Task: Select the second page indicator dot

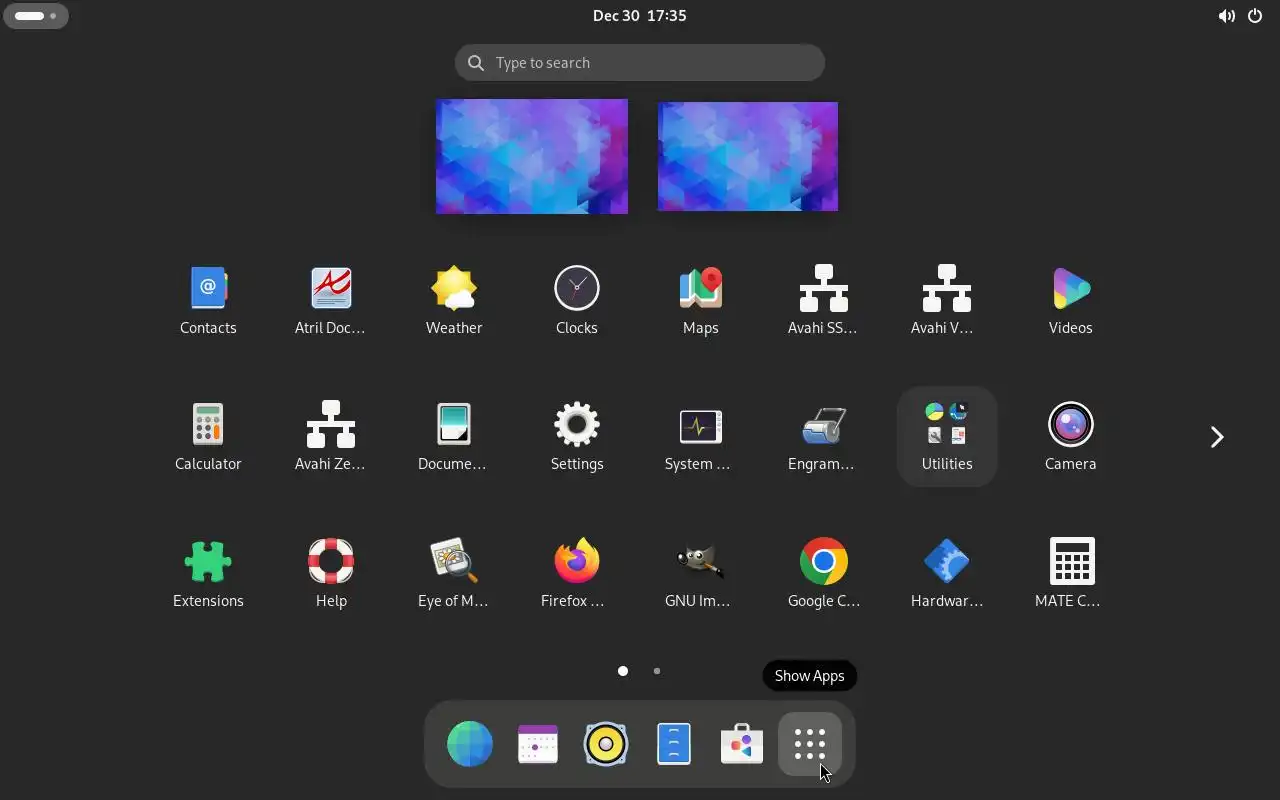Action: [x=657, y=671]
